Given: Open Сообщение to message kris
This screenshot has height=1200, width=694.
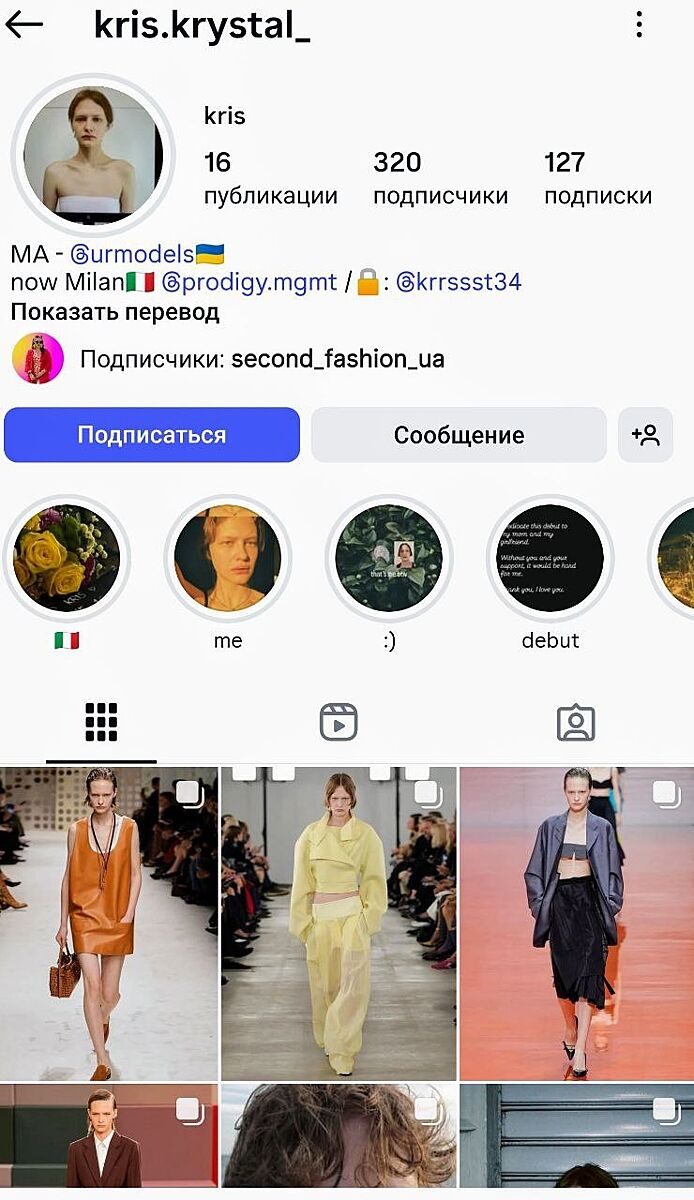Looking at the screenshot, I should (458, 435).
